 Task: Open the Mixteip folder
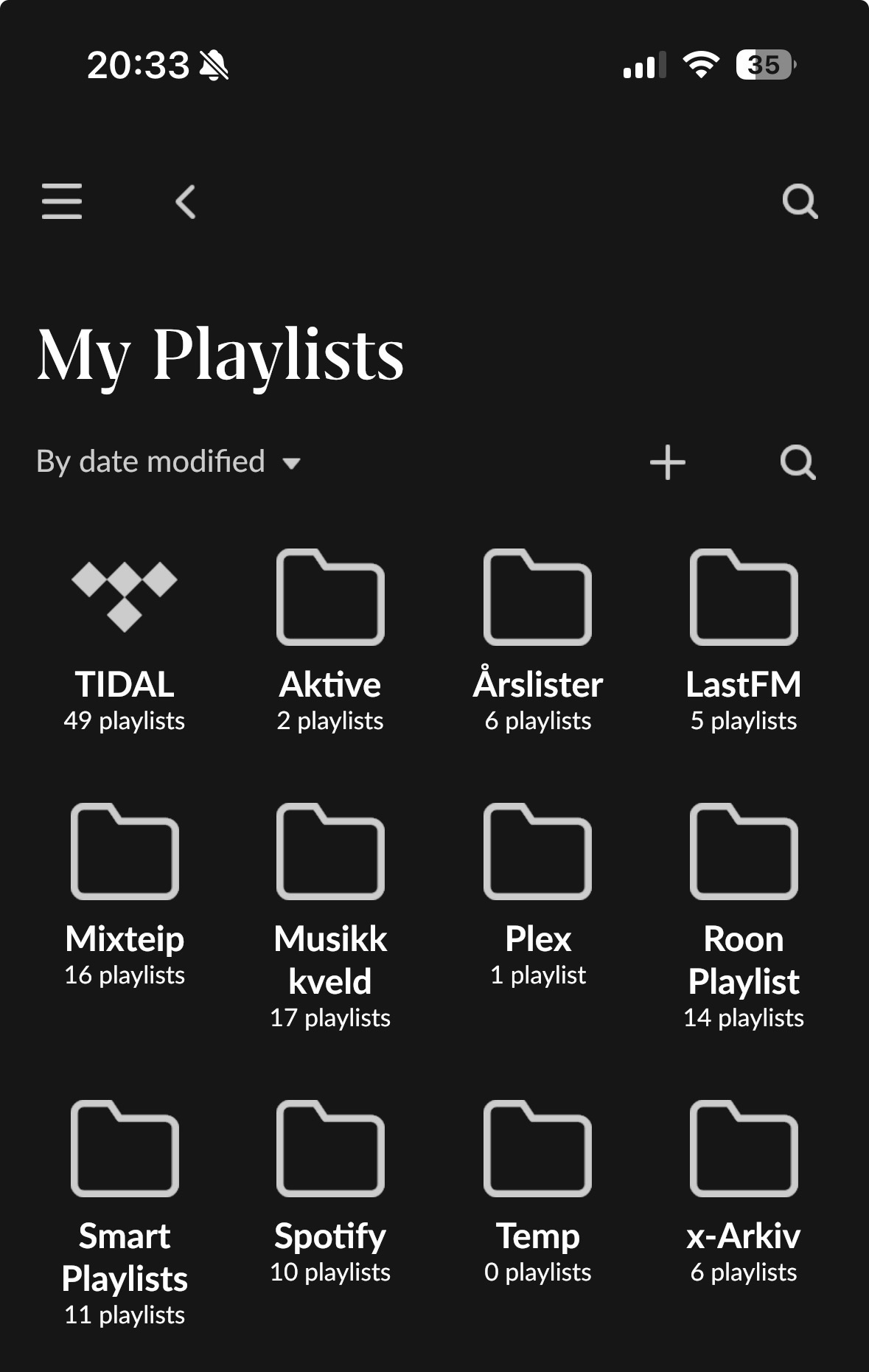pyautogui.click(x=125, y=852)
